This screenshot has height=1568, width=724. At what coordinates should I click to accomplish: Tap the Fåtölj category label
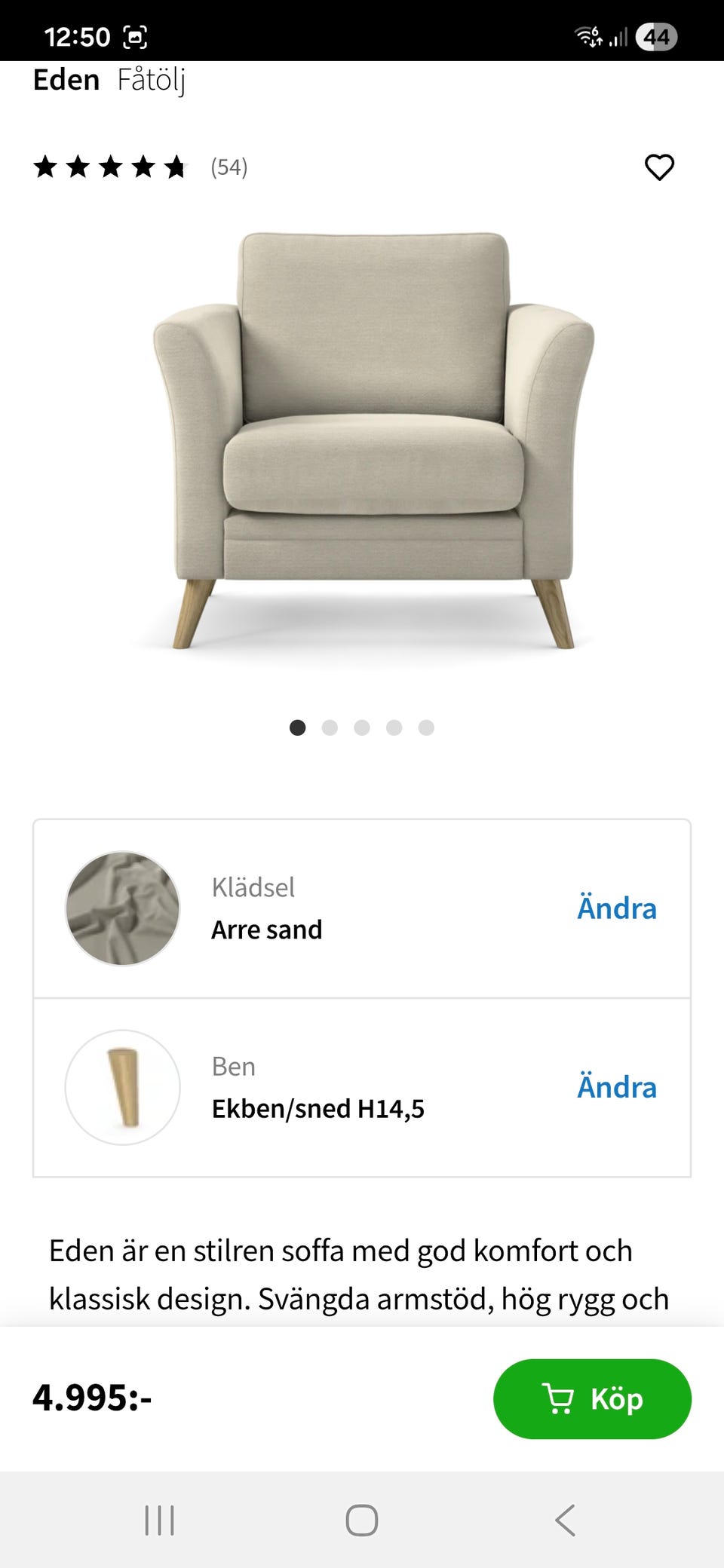tap(153, 79)
